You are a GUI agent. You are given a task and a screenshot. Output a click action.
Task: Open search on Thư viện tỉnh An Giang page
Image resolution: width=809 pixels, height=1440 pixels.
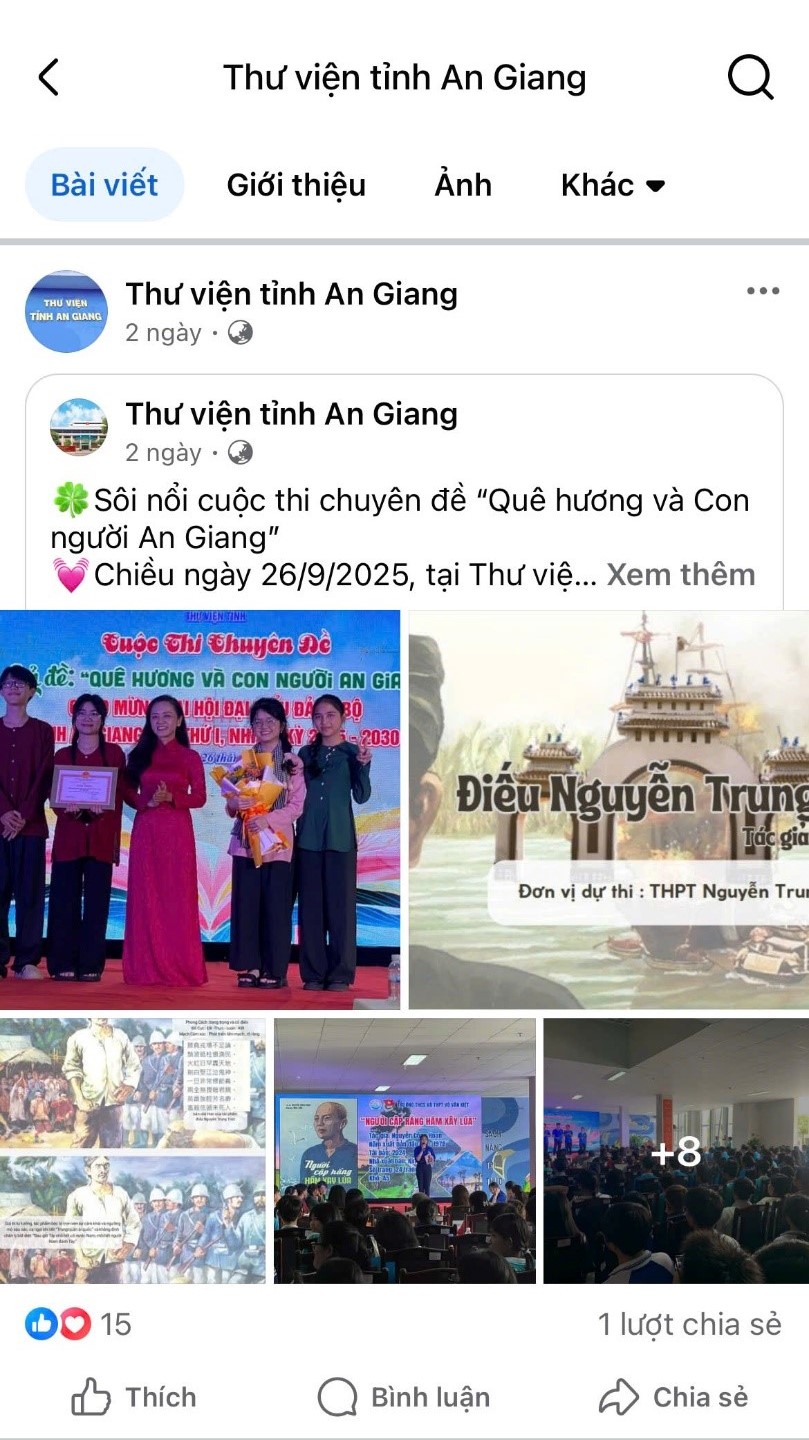coord(750,77)
